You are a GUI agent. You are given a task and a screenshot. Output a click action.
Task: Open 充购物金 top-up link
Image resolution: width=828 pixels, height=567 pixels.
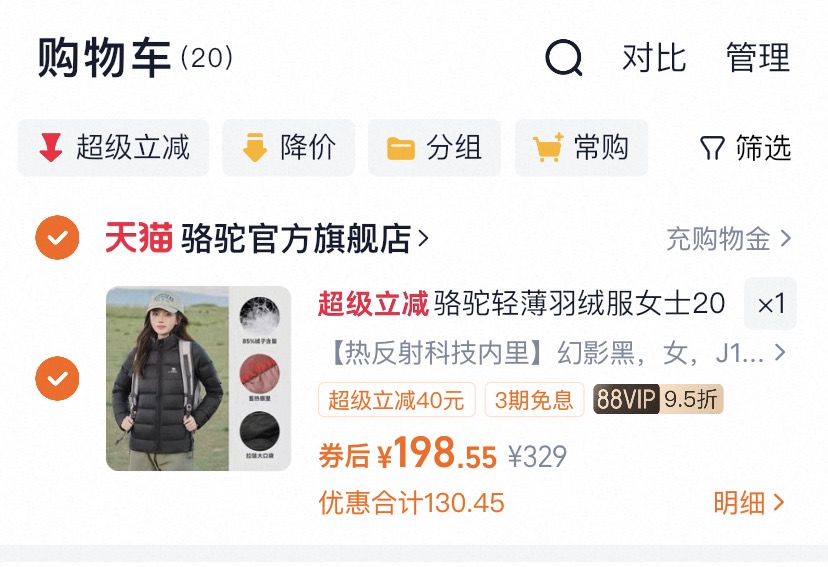coord(728,239)
